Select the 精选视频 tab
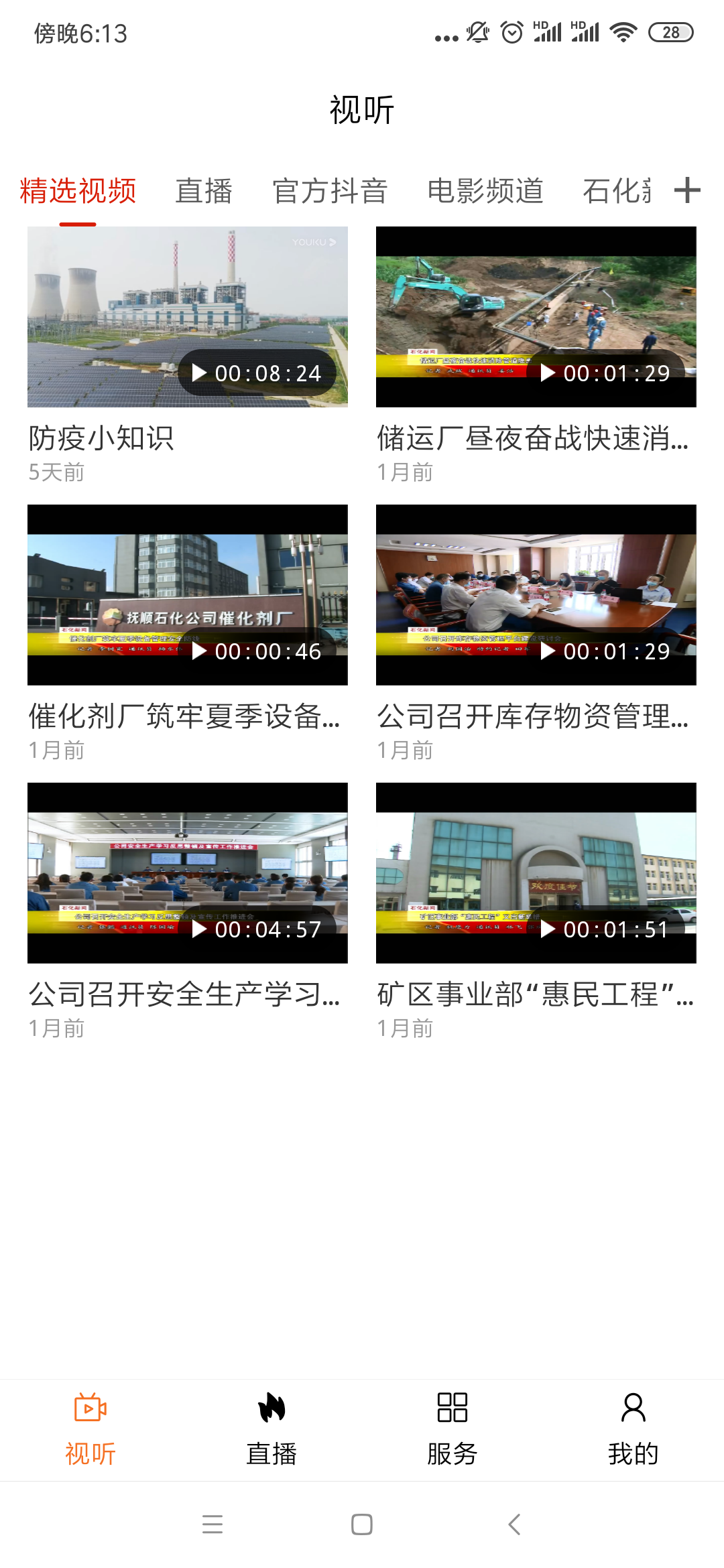The width and height of the screenshot is (724, 1568). [x=78, y=191]
